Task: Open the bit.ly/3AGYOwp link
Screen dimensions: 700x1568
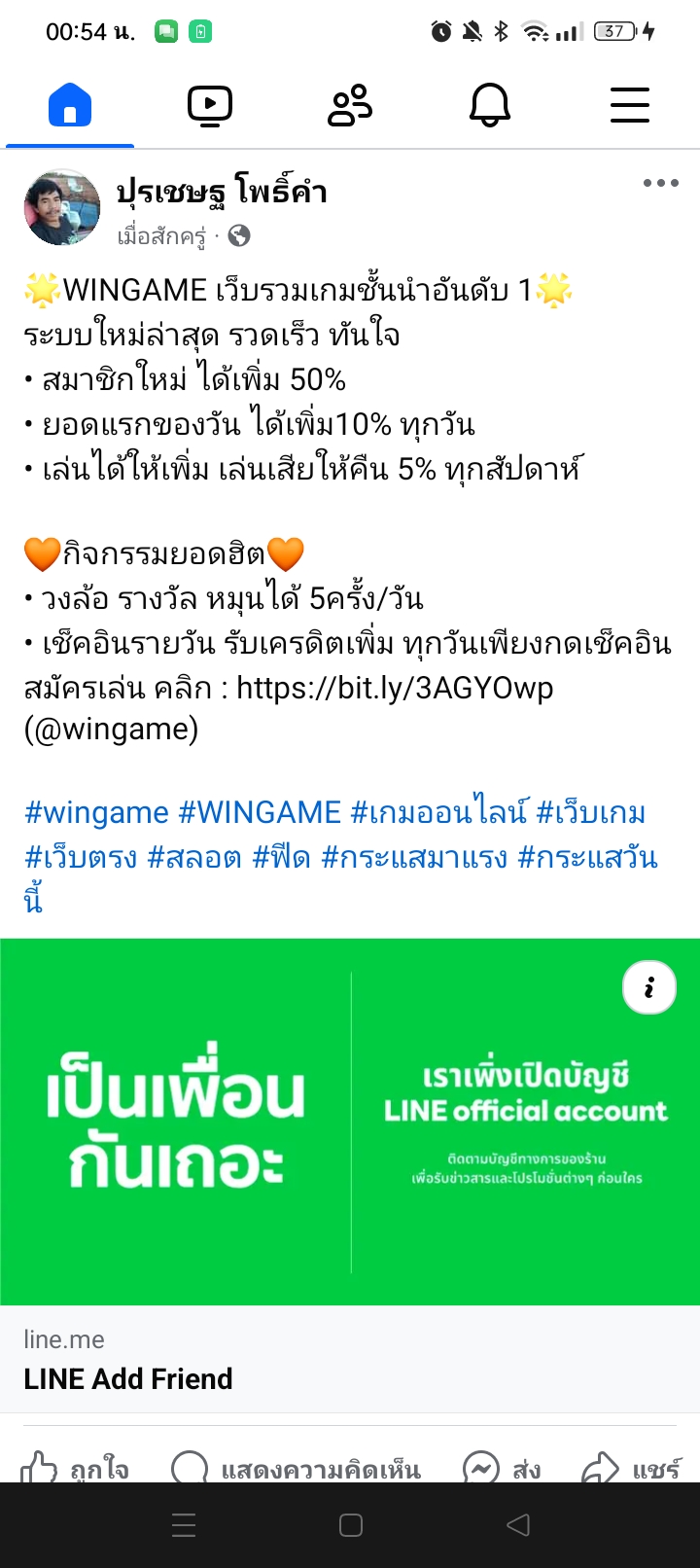Action: click(x=395, y=688)
